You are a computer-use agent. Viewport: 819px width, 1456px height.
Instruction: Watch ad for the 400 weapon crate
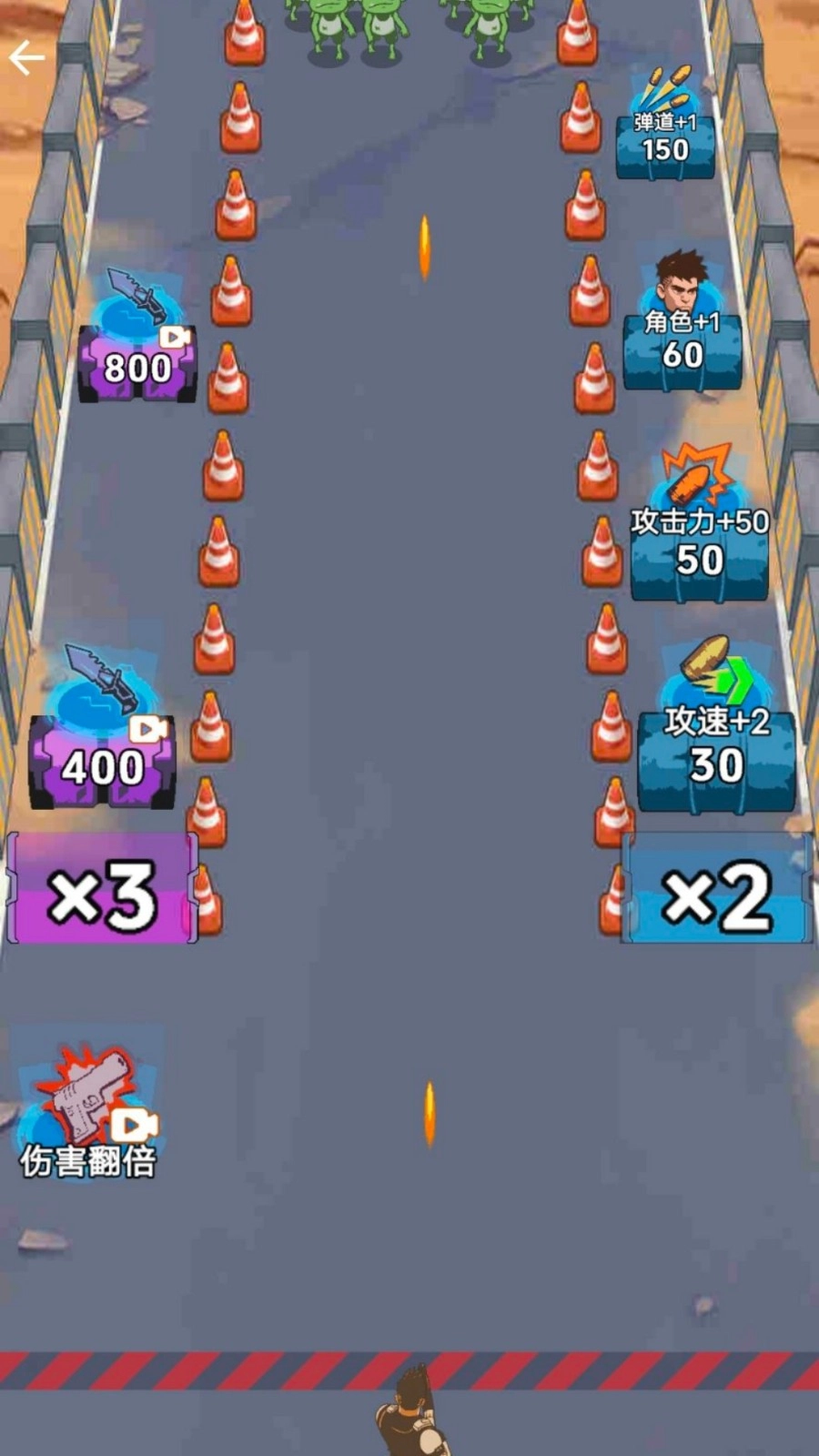(x=103, y=763)
